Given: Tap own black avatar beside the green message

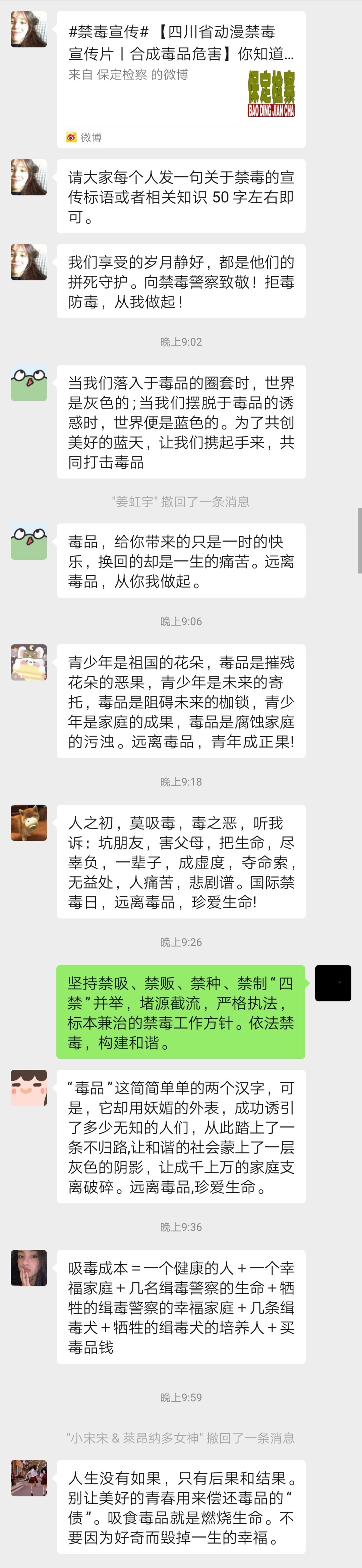Looking at the screenshot, I should tap(333, 983).
